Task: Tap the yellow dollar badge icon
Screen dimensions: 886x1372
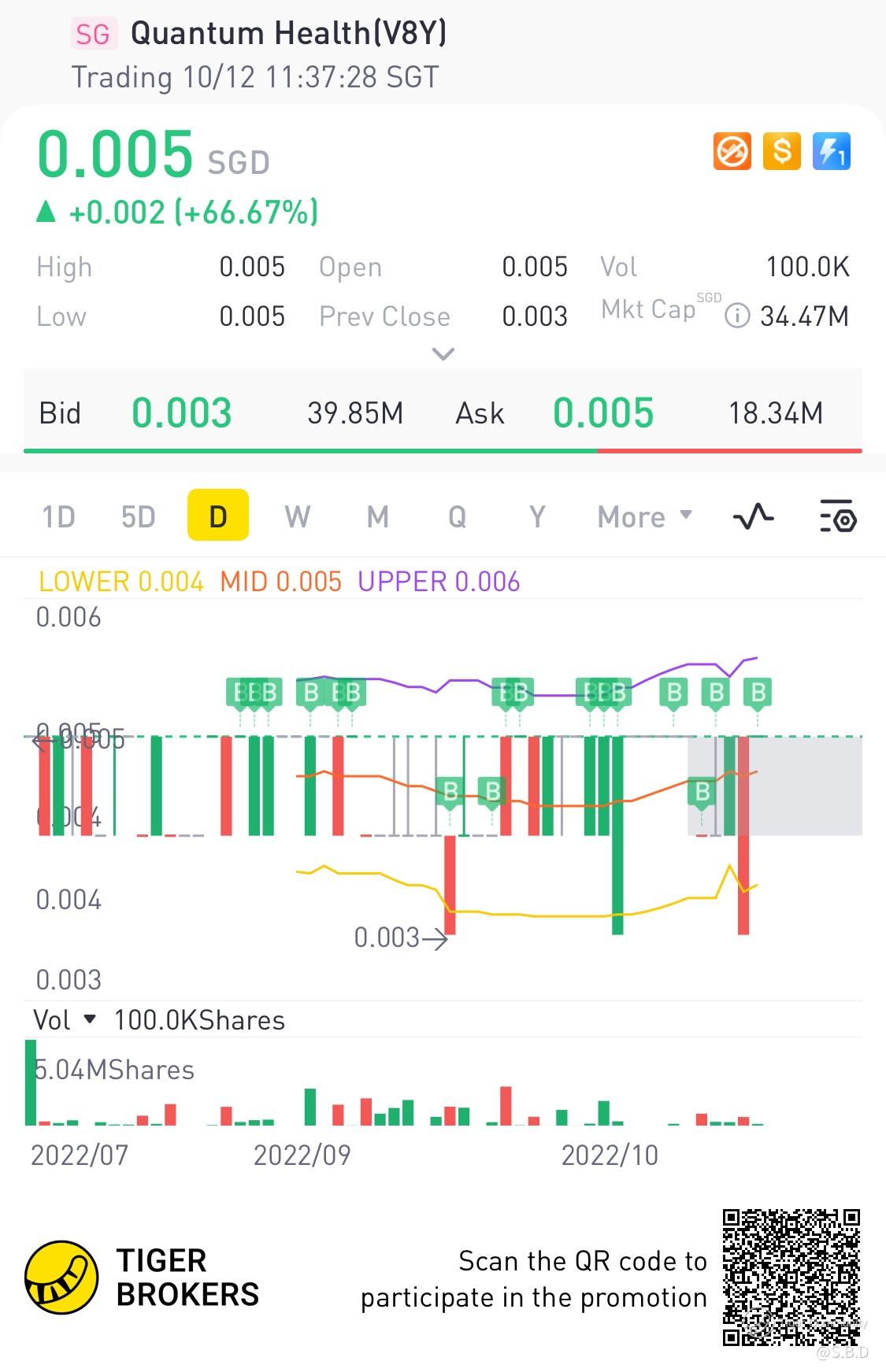Action: pyautogui.click(x=781, y=151)
